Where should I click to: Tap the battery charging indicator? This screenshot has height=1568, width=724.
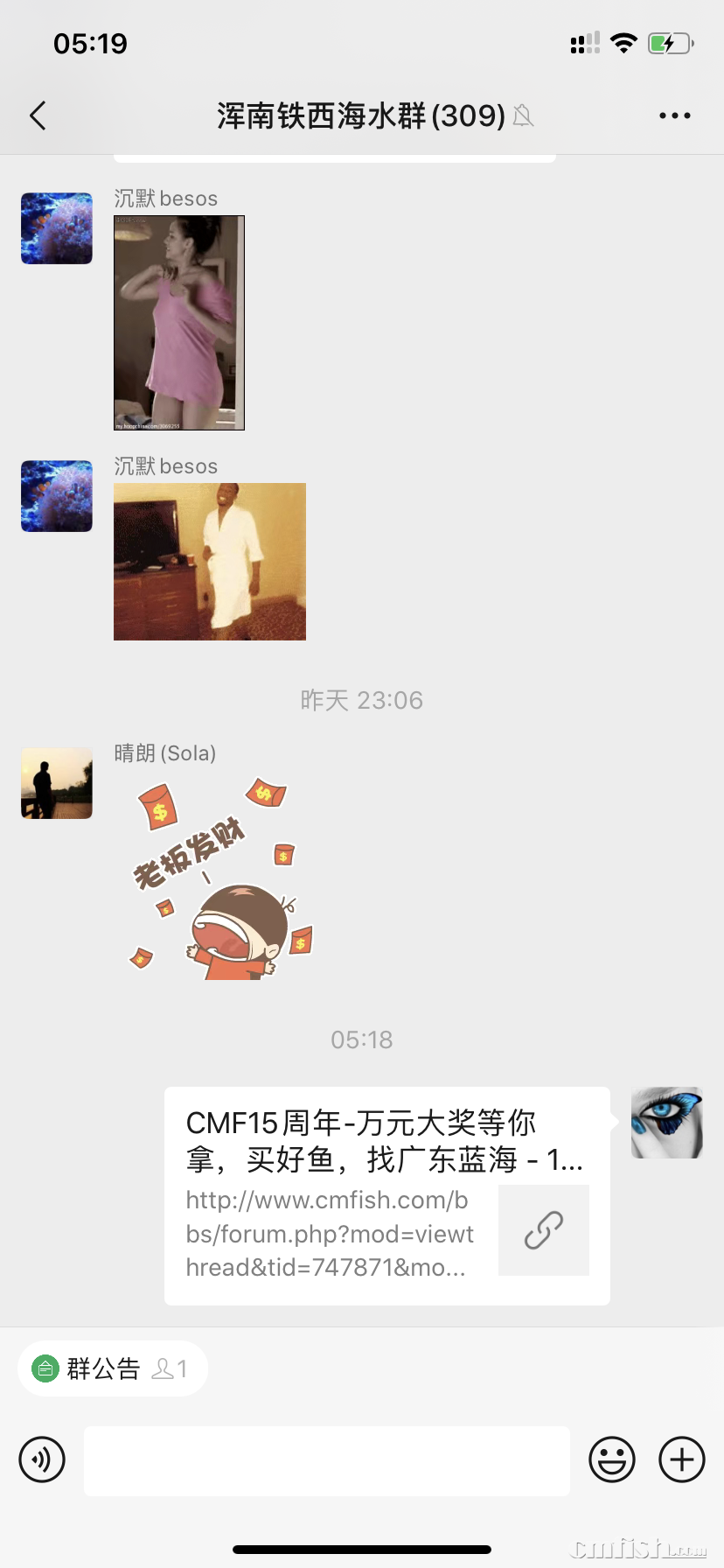[x=669, y=43]
